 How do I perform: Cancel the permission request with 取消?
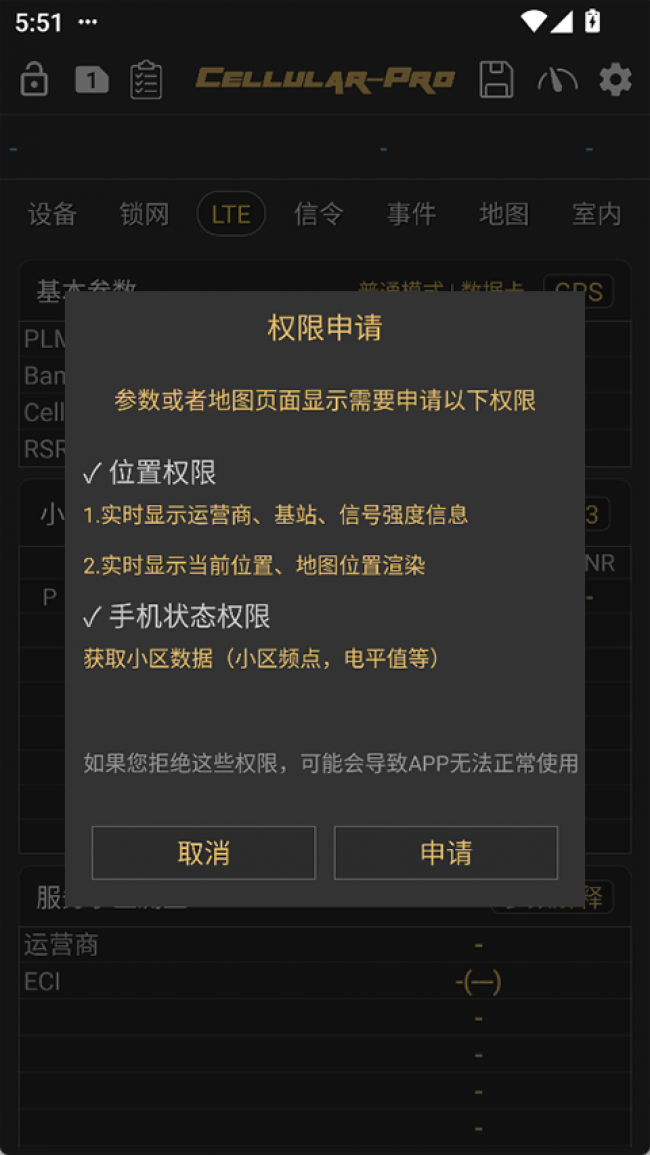[204, 852]
